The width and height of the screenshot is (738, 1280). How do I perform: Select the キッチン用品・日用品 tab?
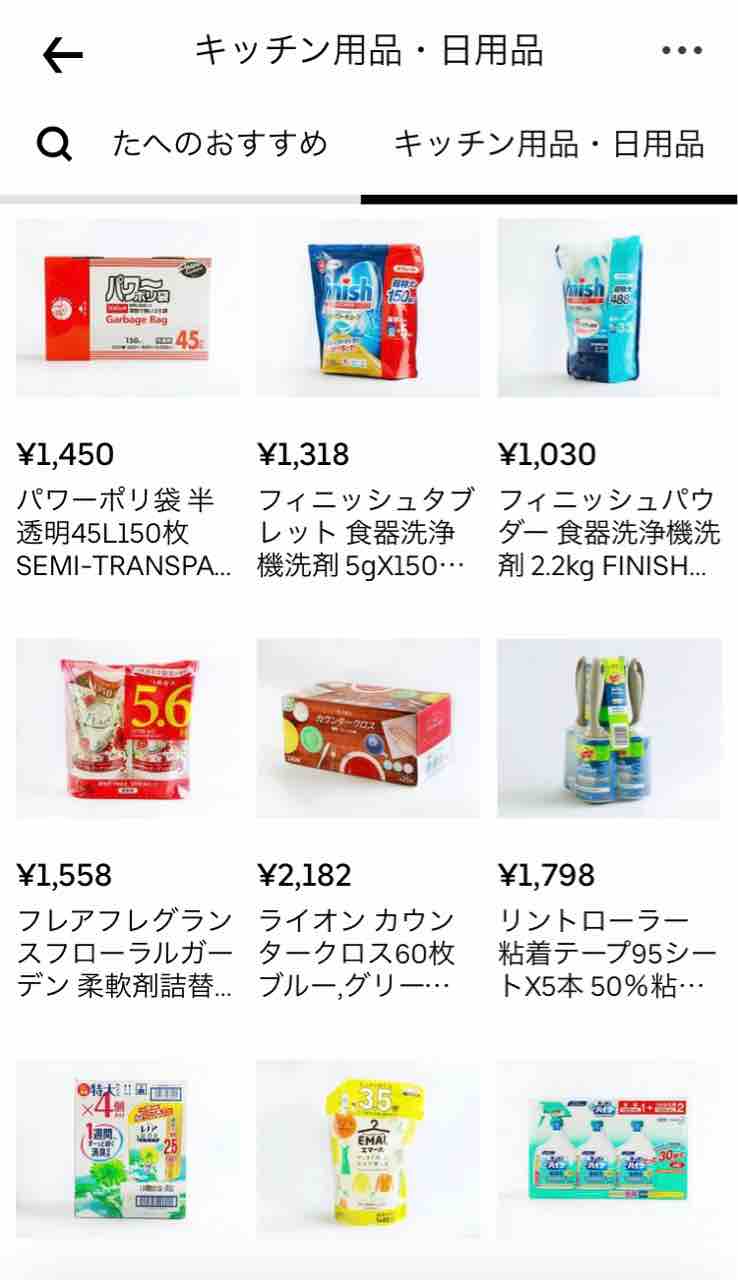coord(549,144)
